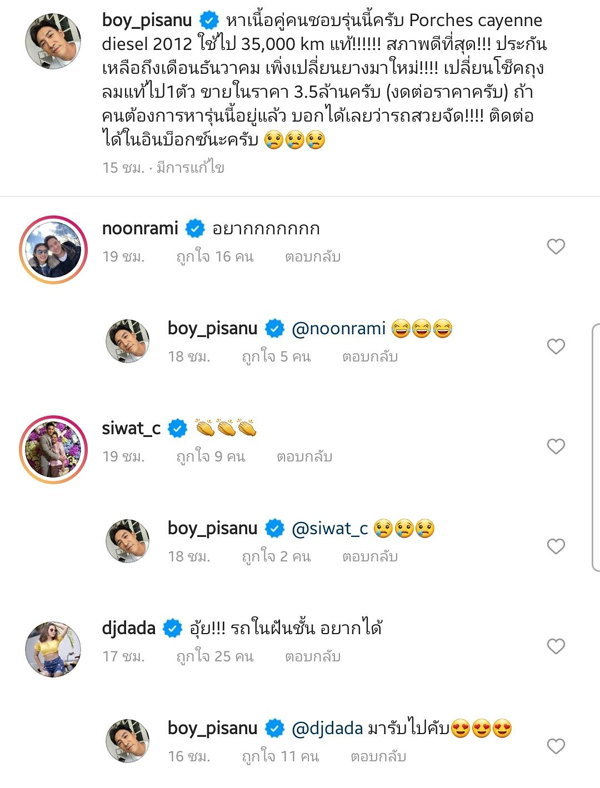Open siwat_c's profile picture
Viewport: 600px width, 788px height.
[51, 446]
